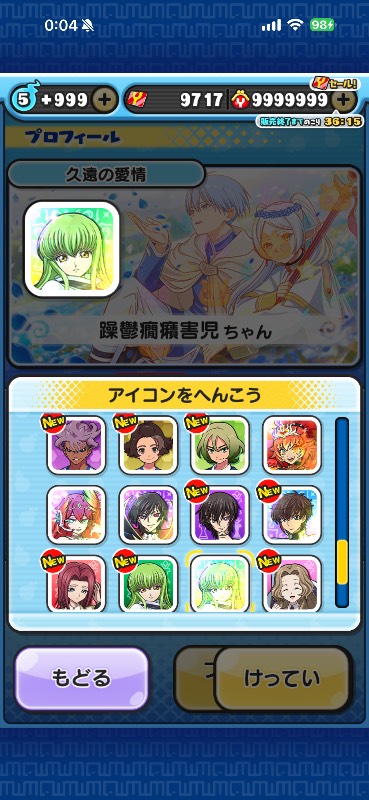Pick the green-haired girl icon on green background
This screenshot has height=800, width=369.
149,583
